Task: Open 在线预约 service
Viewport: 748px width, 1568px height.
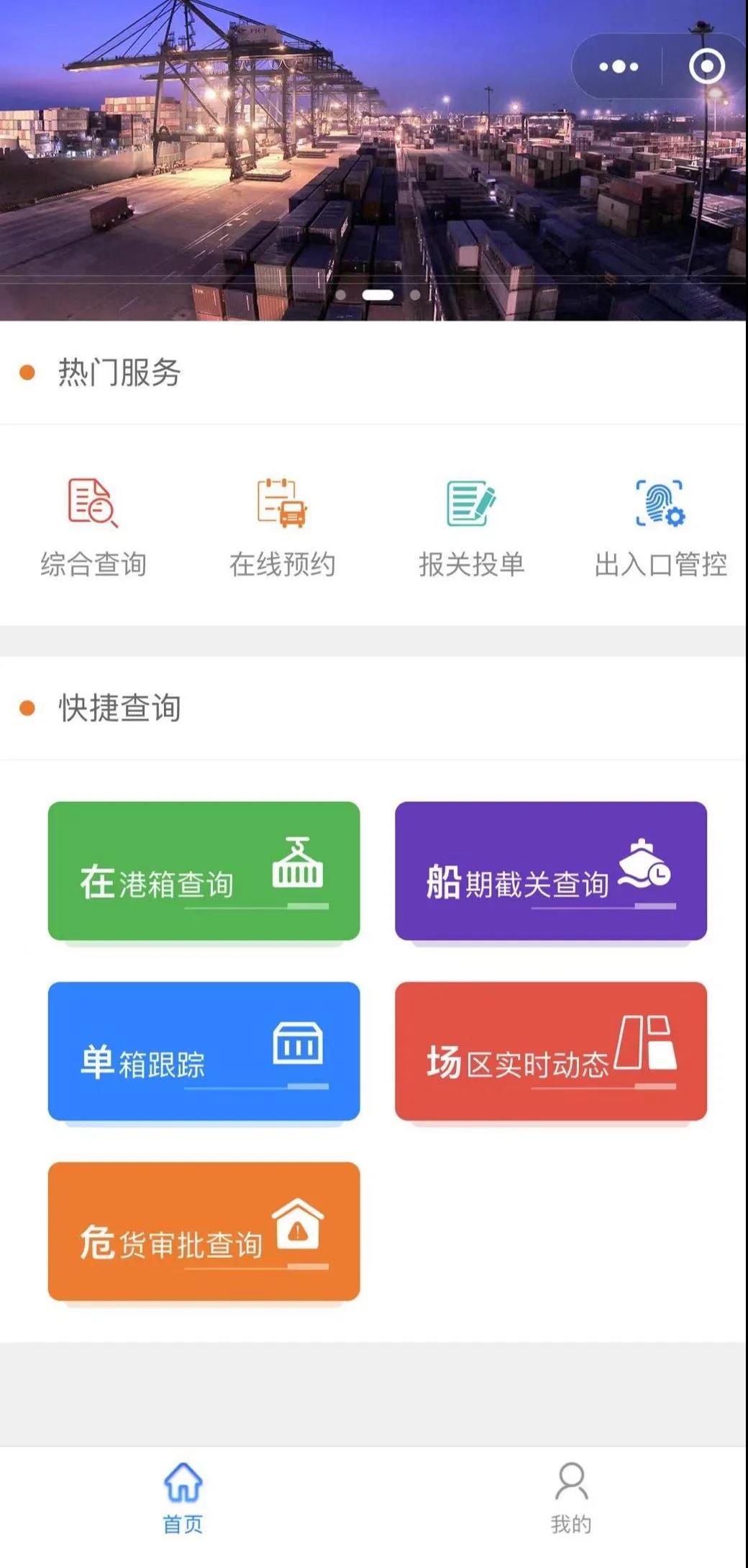Action: coord(282,528)
